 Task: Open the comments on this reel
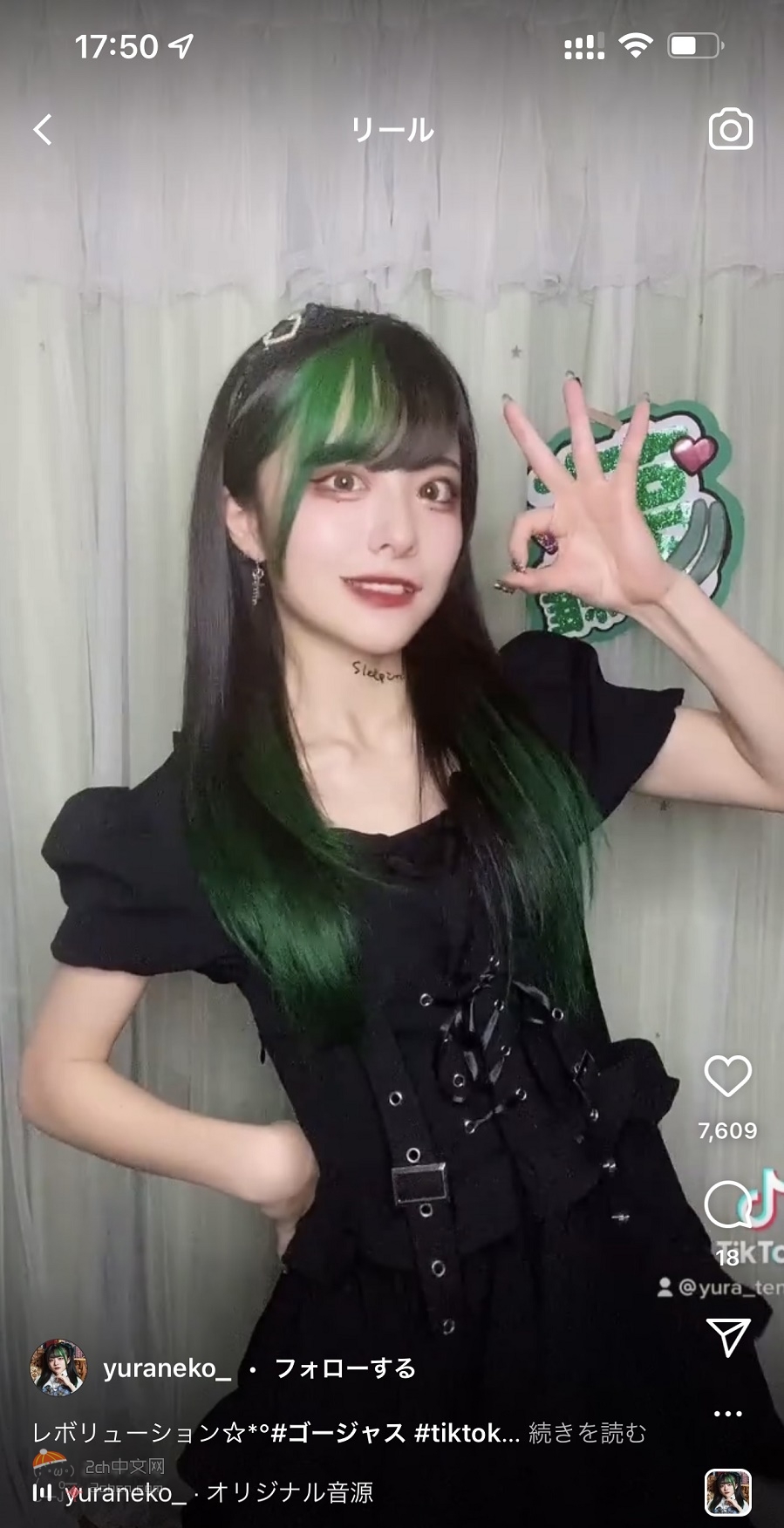pos(727,1205)
